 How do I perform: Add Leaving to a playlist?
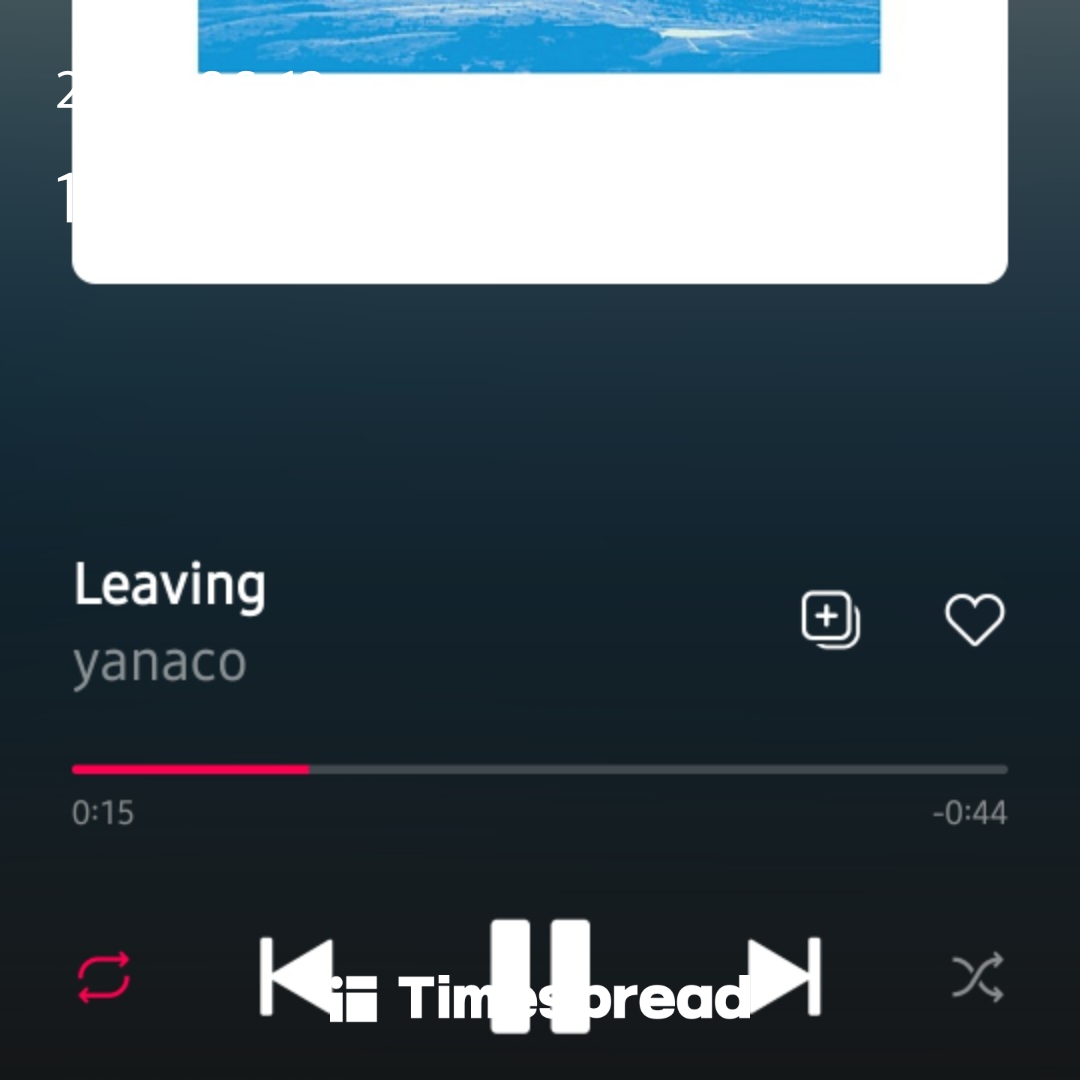point(830,620)
